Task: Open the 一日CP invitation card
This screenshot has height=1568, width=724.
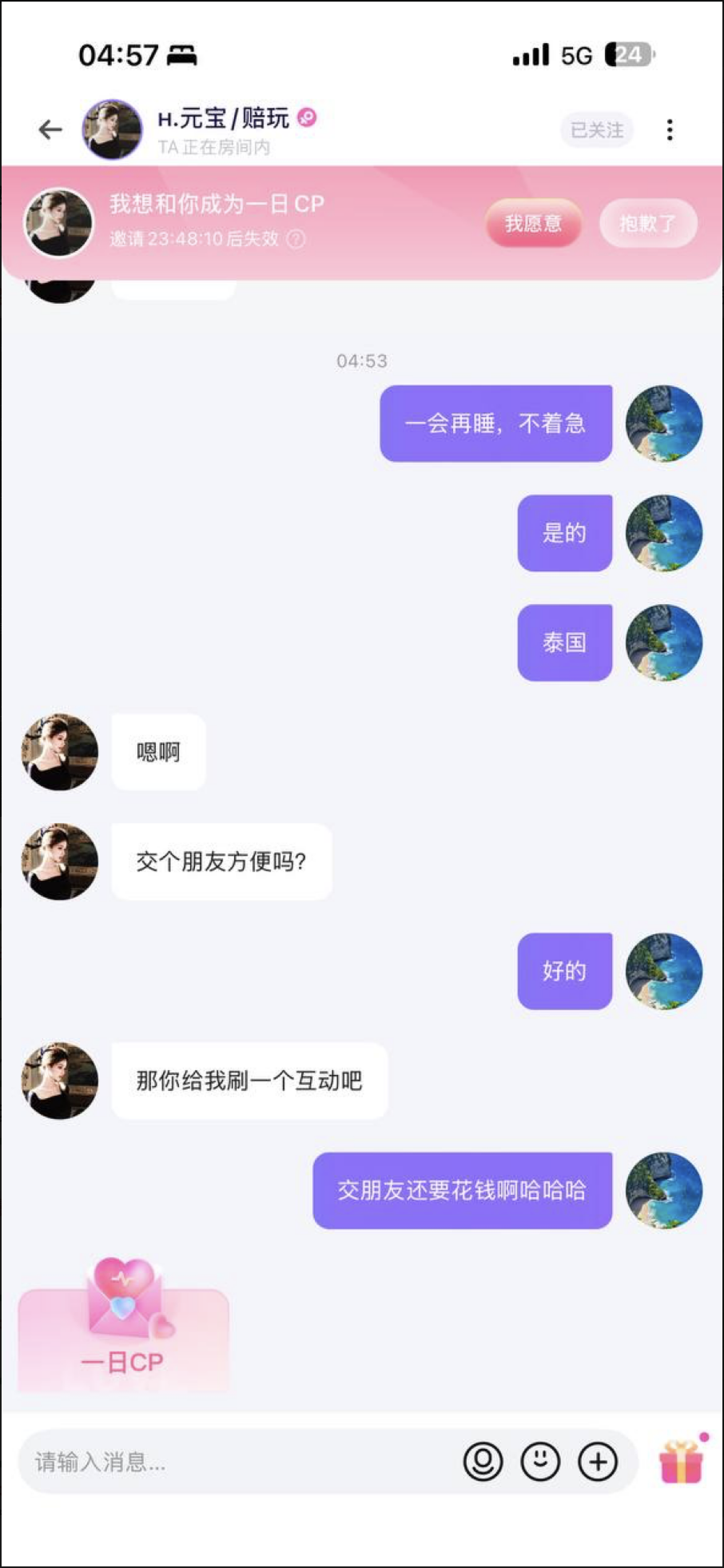Action: pyautogui.click(x=123, y=1328)
